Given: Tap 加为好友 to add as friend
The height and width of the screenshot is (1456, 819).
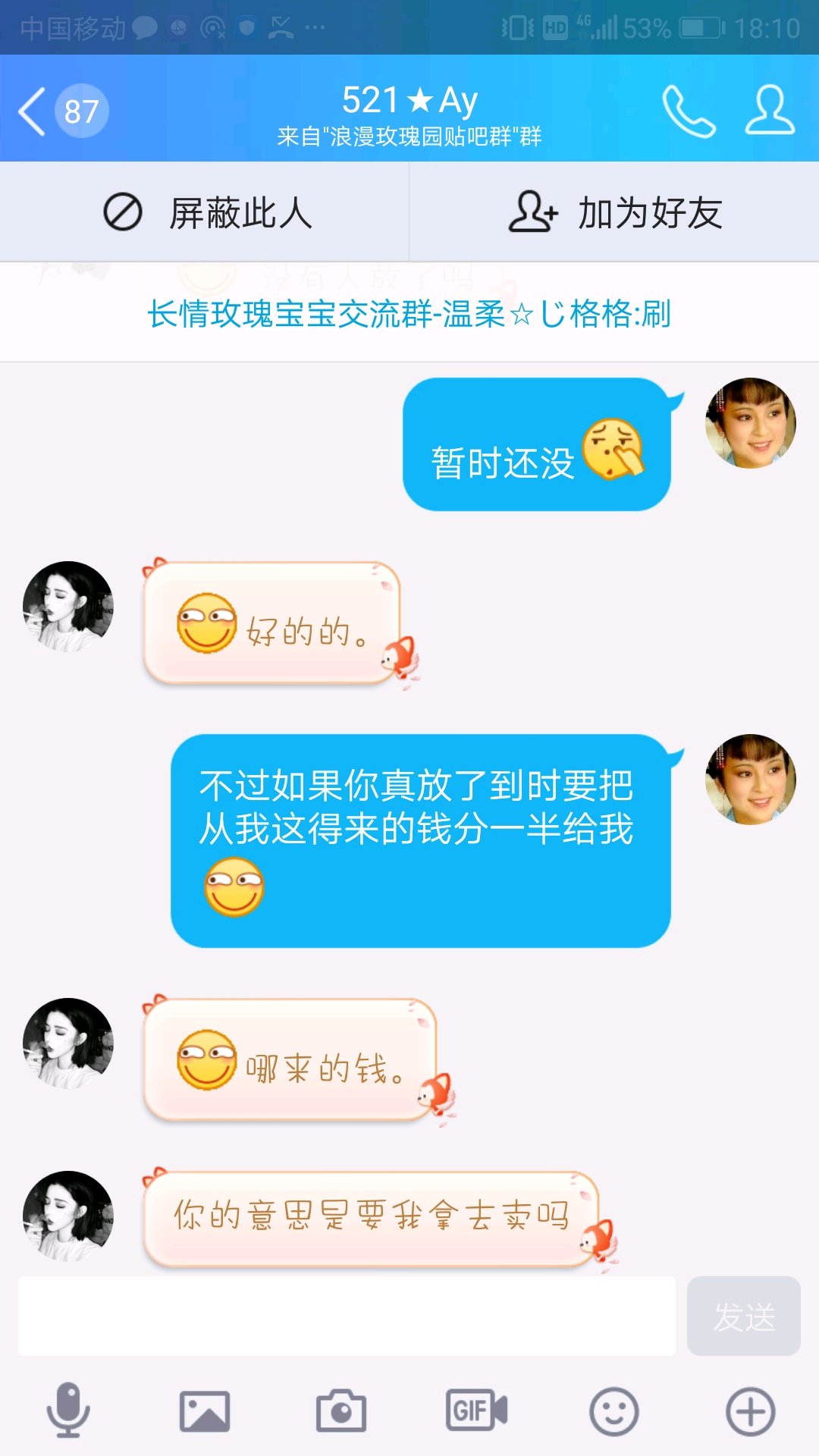Looking at the screenshot, I should (614, 212).
